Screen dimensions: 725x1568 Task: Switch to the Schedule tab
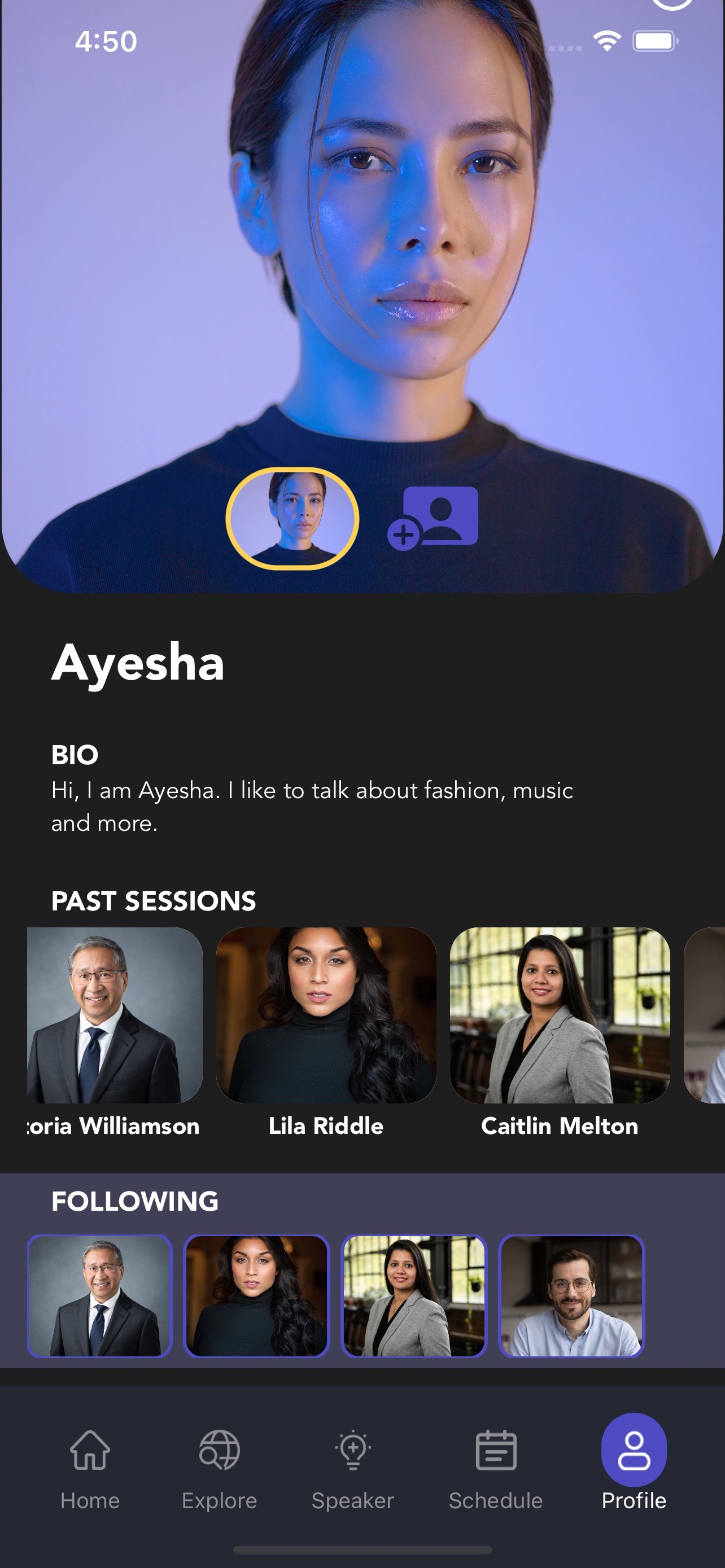(x=496, y=1469)
